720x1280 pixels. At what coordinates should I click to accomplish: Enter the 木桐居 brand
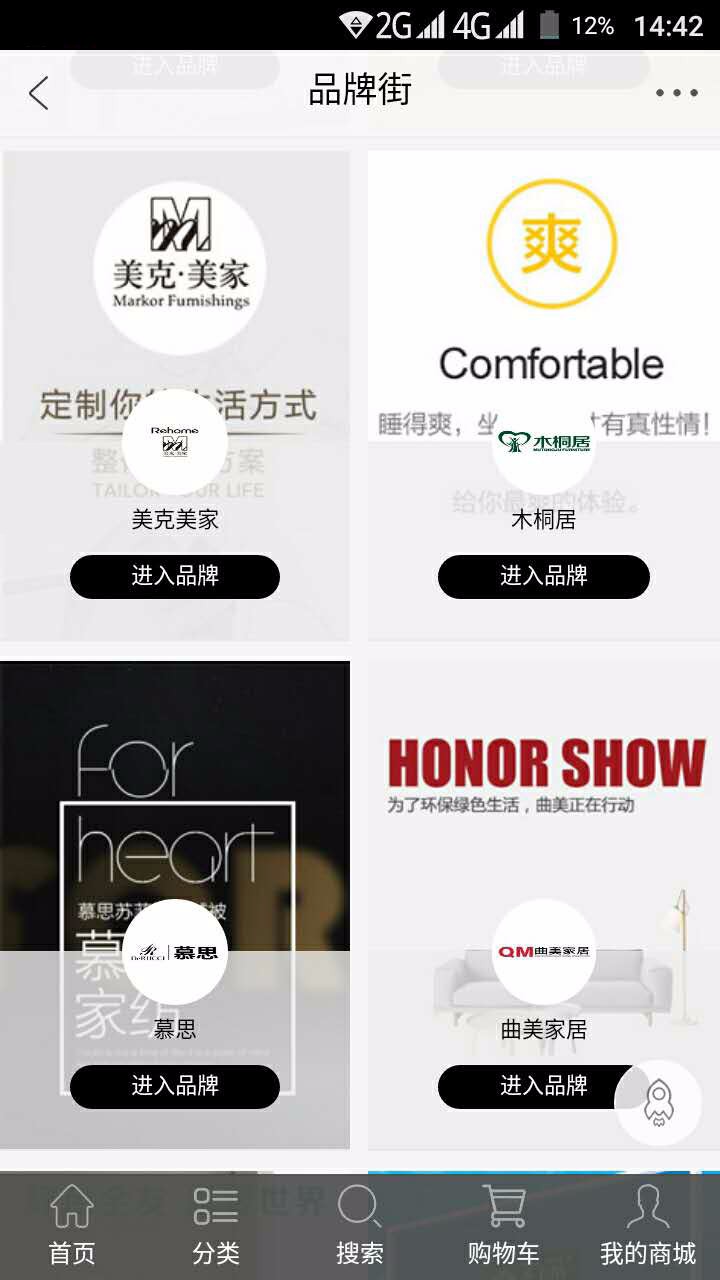[544, 576]
